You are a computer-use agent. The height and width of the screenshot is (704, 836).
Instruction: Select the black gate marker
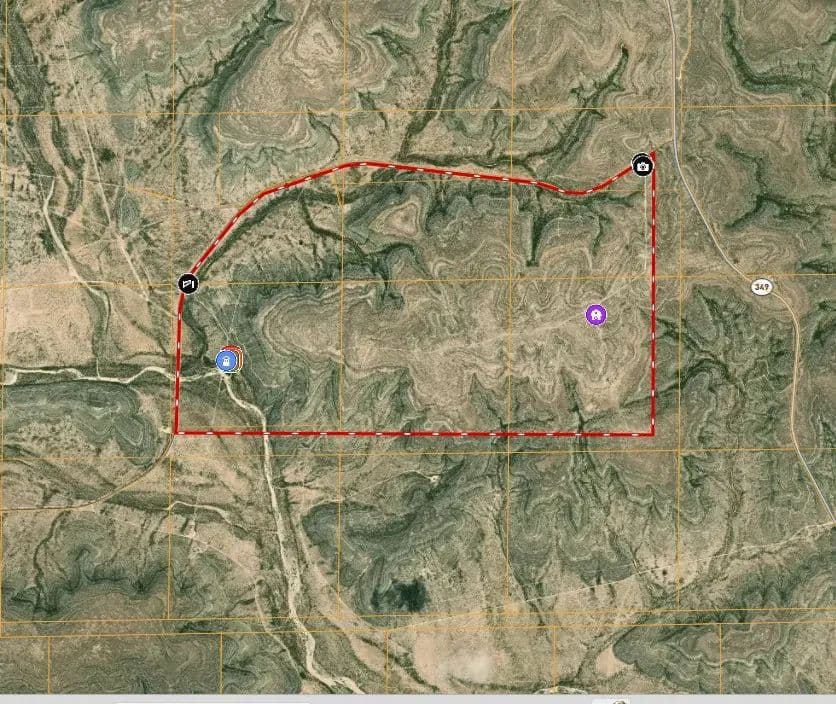coord(188,284)
